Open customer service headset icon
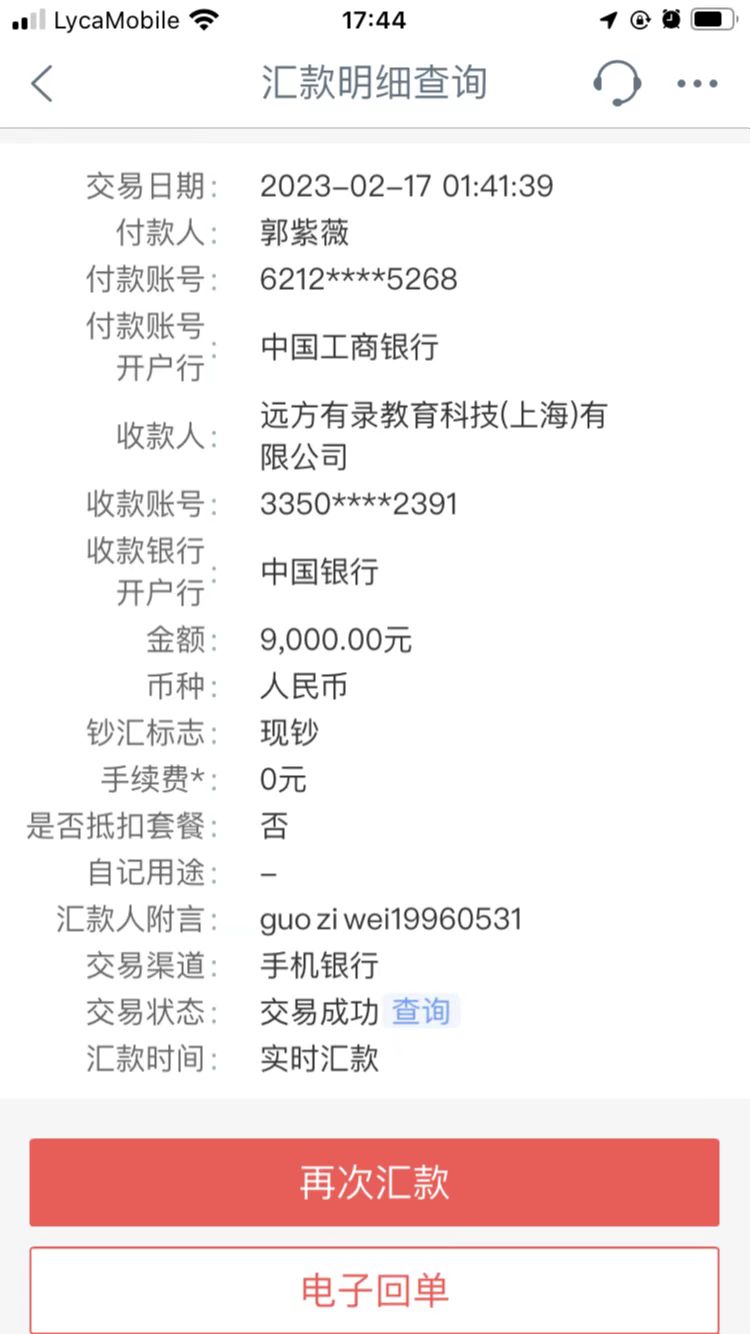This screenshot has height=1334, width=750. tap(616, 83)
